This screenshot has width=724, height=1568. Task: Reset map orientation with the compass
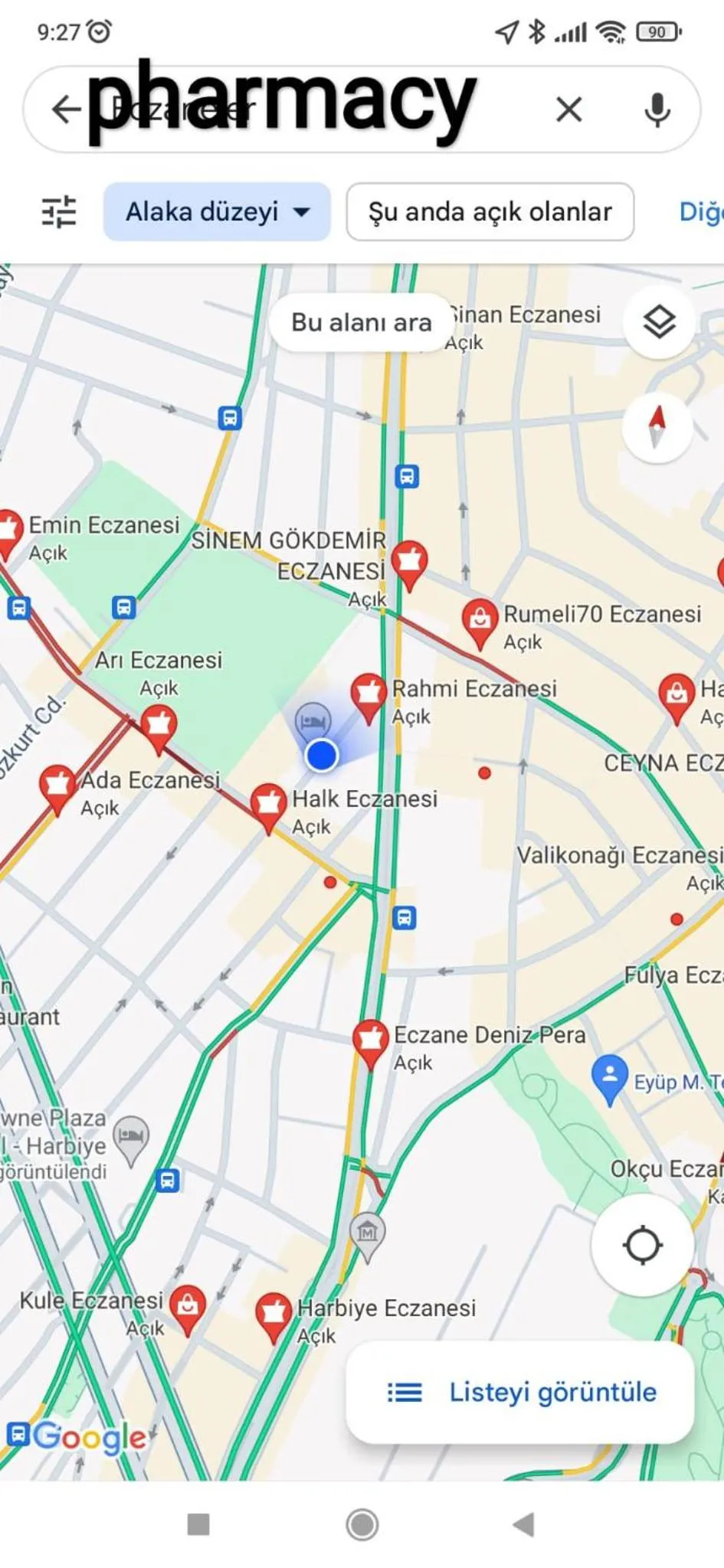click(x=657, y=427)
